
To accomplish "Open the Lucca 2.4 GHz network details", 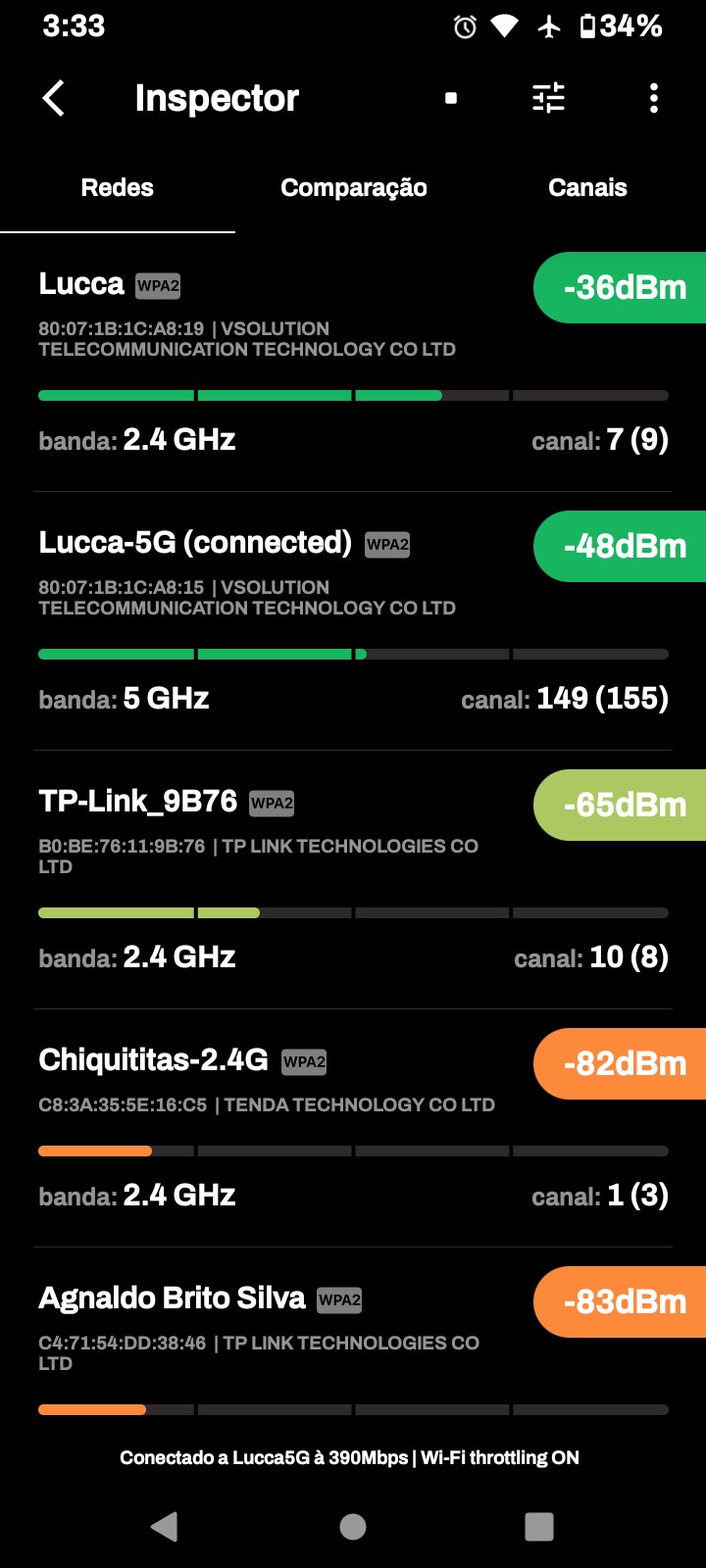I will coord(294,363).
